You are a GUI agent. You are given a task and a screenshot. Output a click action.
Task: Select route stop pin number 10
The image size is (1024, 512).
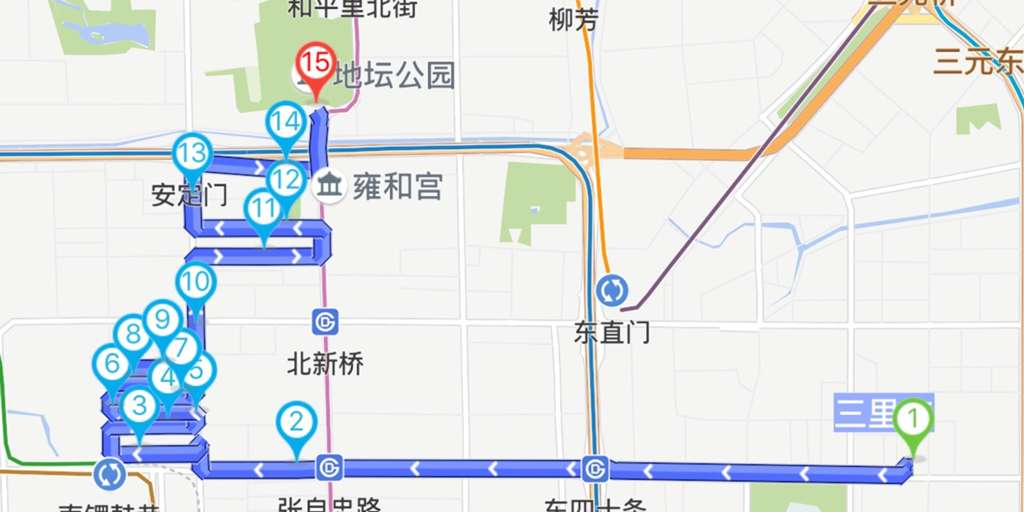coord(196,284)
